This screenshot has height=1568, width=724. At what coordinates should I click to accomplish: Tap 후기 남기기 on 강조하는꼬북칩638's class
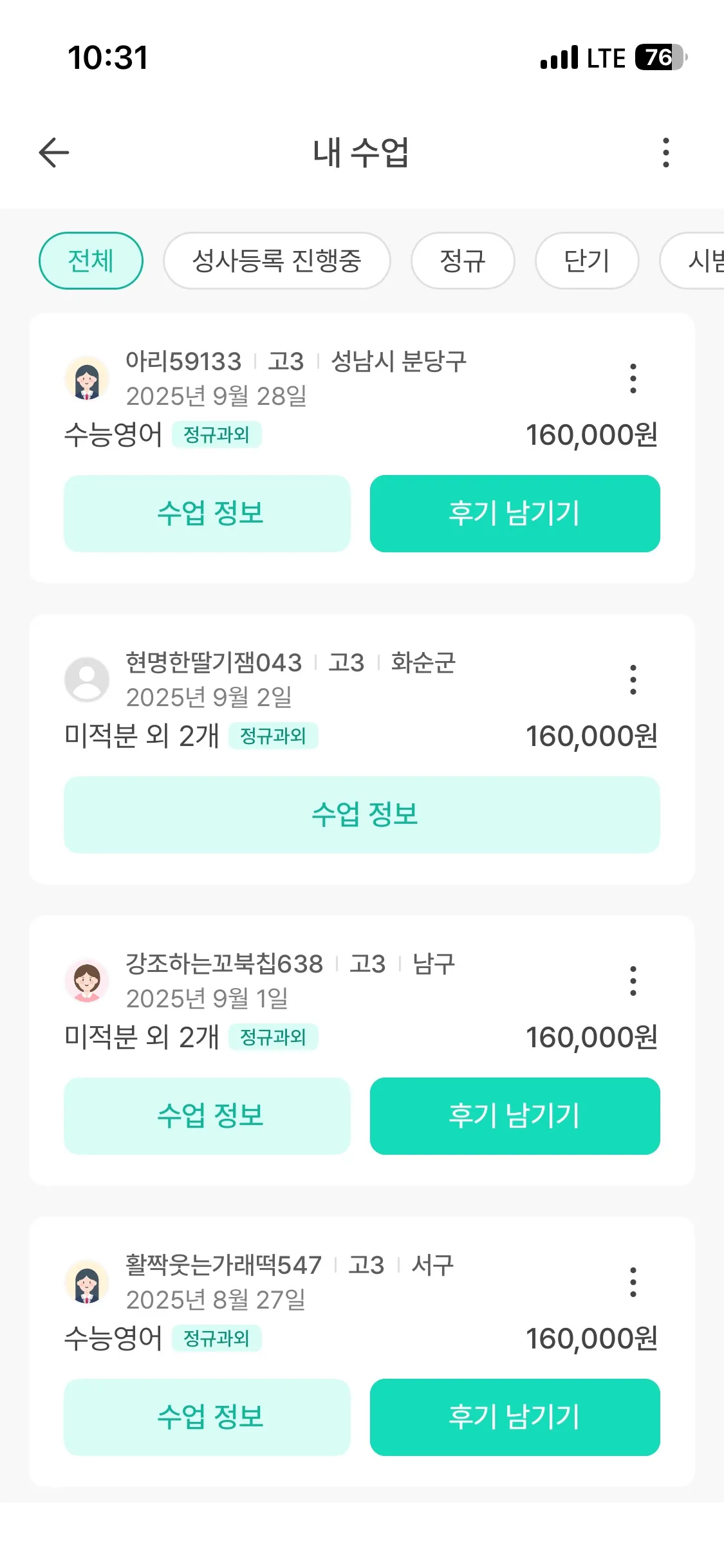point(514,1116)
